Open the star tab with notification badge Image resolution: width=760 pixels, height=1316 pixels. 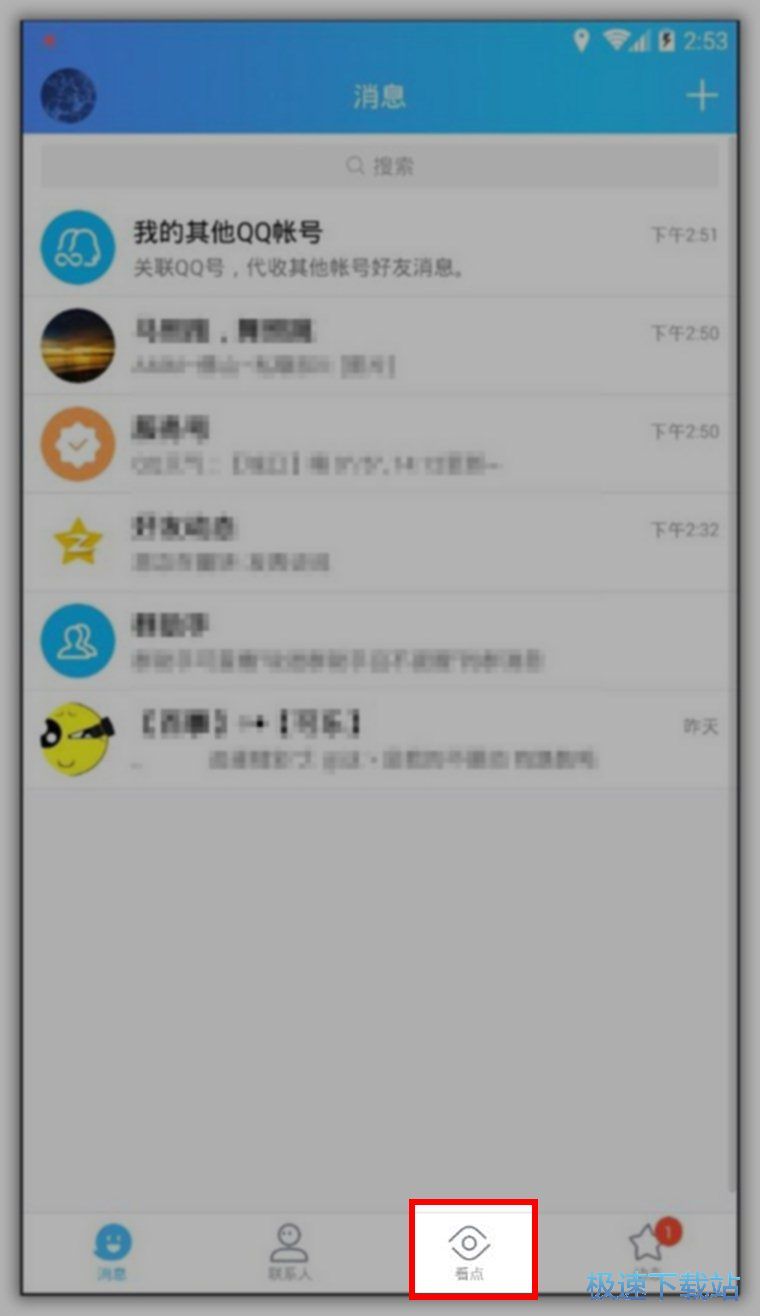(x=648, y=1248)
